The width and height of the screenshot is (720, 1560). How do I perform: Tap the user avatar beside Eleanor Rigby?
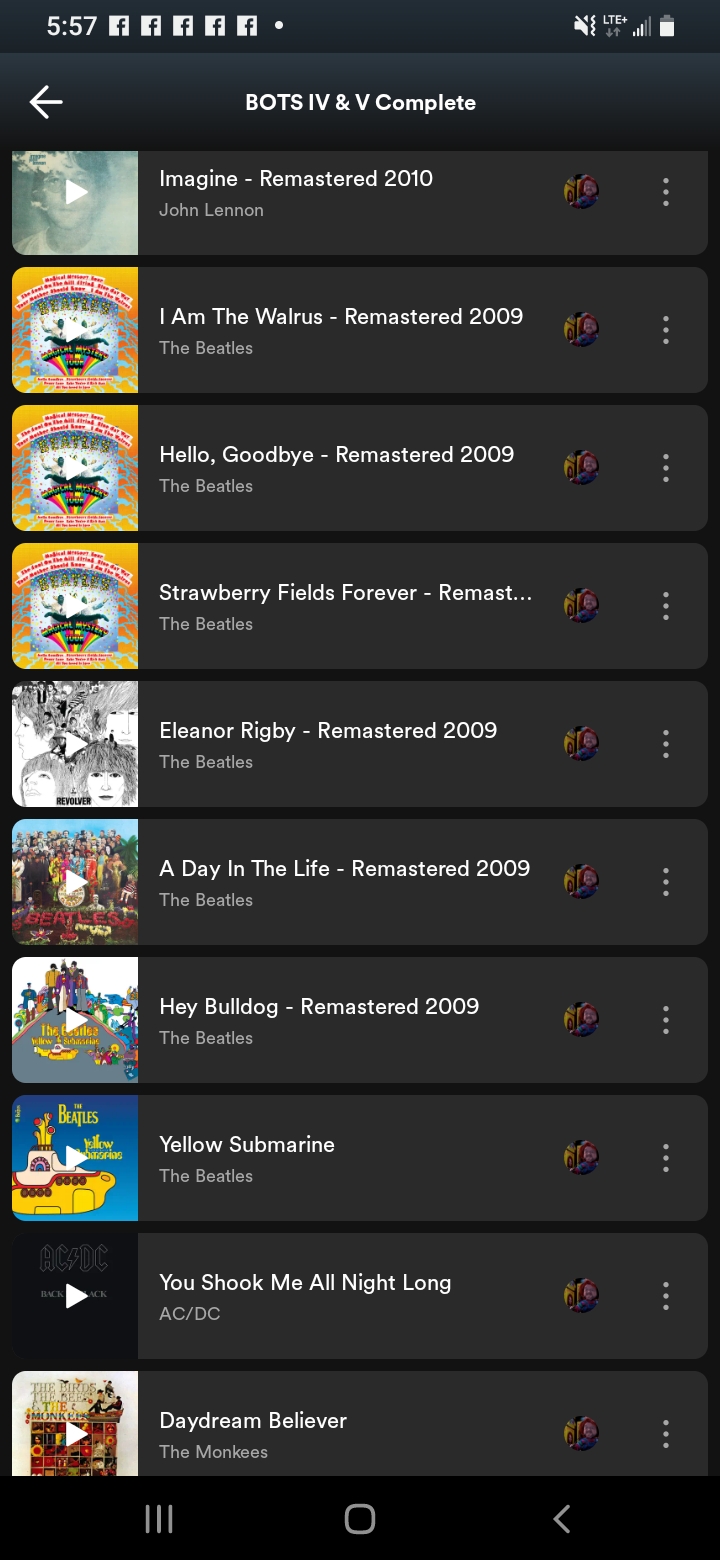click(581, 744)
